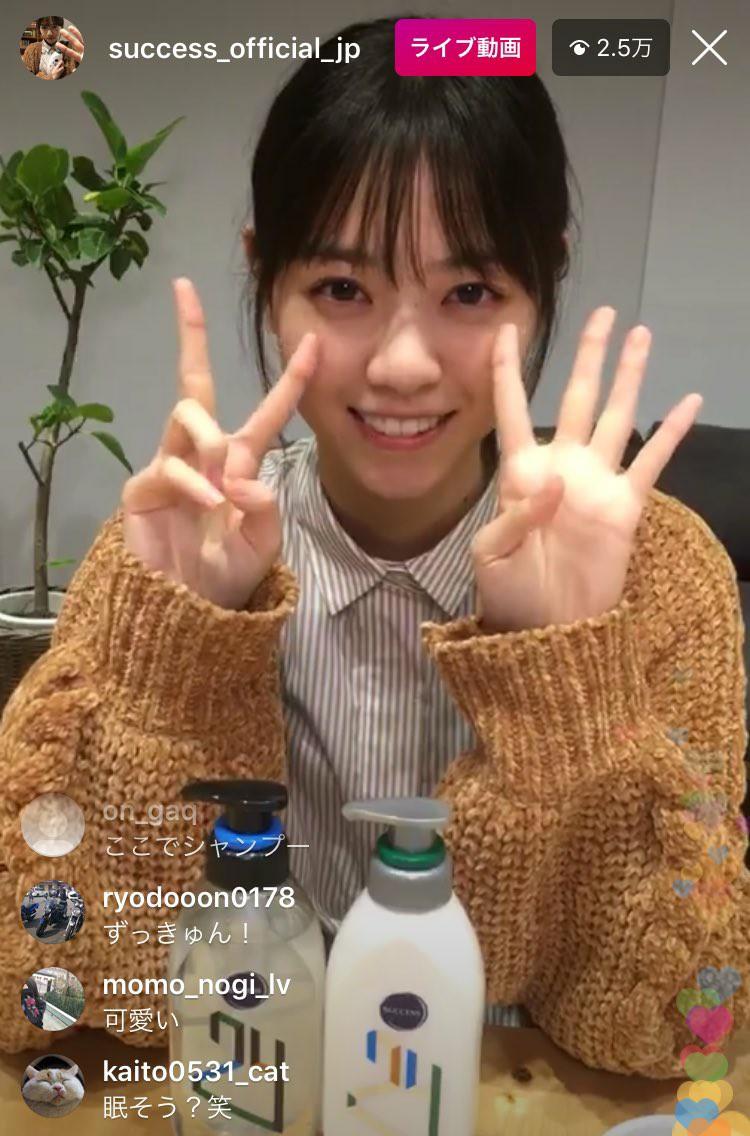The width and height of the screenshot is (750, 1136).
Task: Tap the success_official_jp username
Action: (x=234, y=49)
